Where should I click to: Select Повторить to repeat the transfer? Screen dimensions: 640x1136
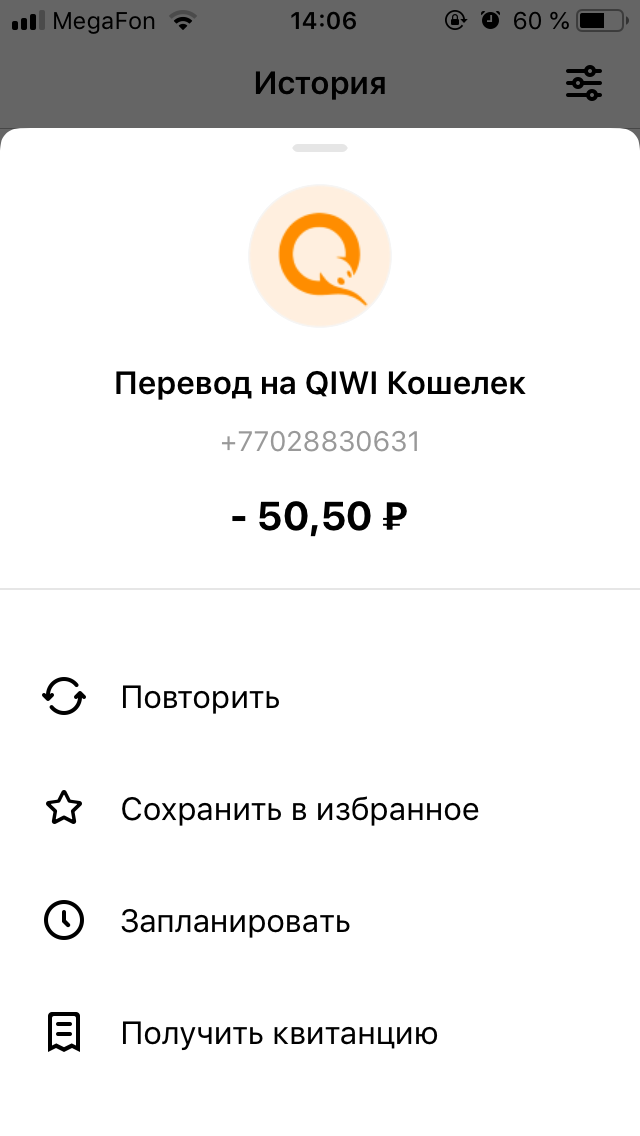coord(200,697)
